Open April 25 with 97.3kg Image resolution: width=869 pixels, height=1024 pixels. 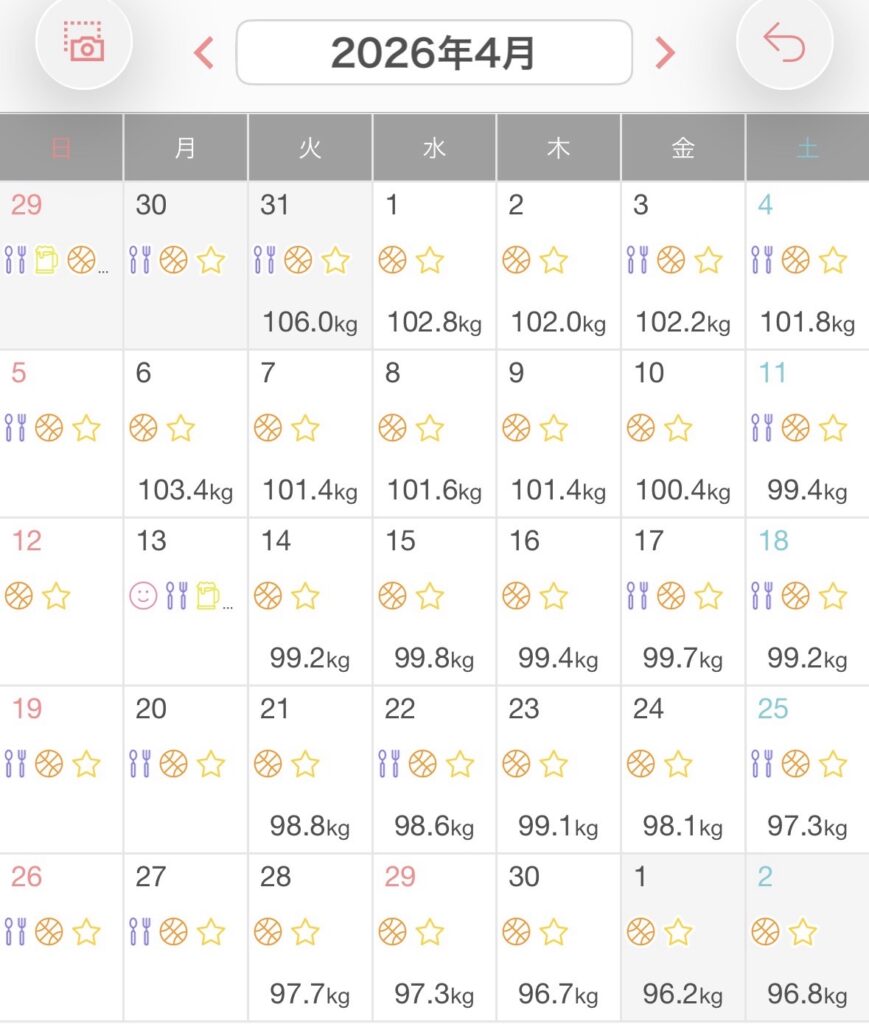808,769
